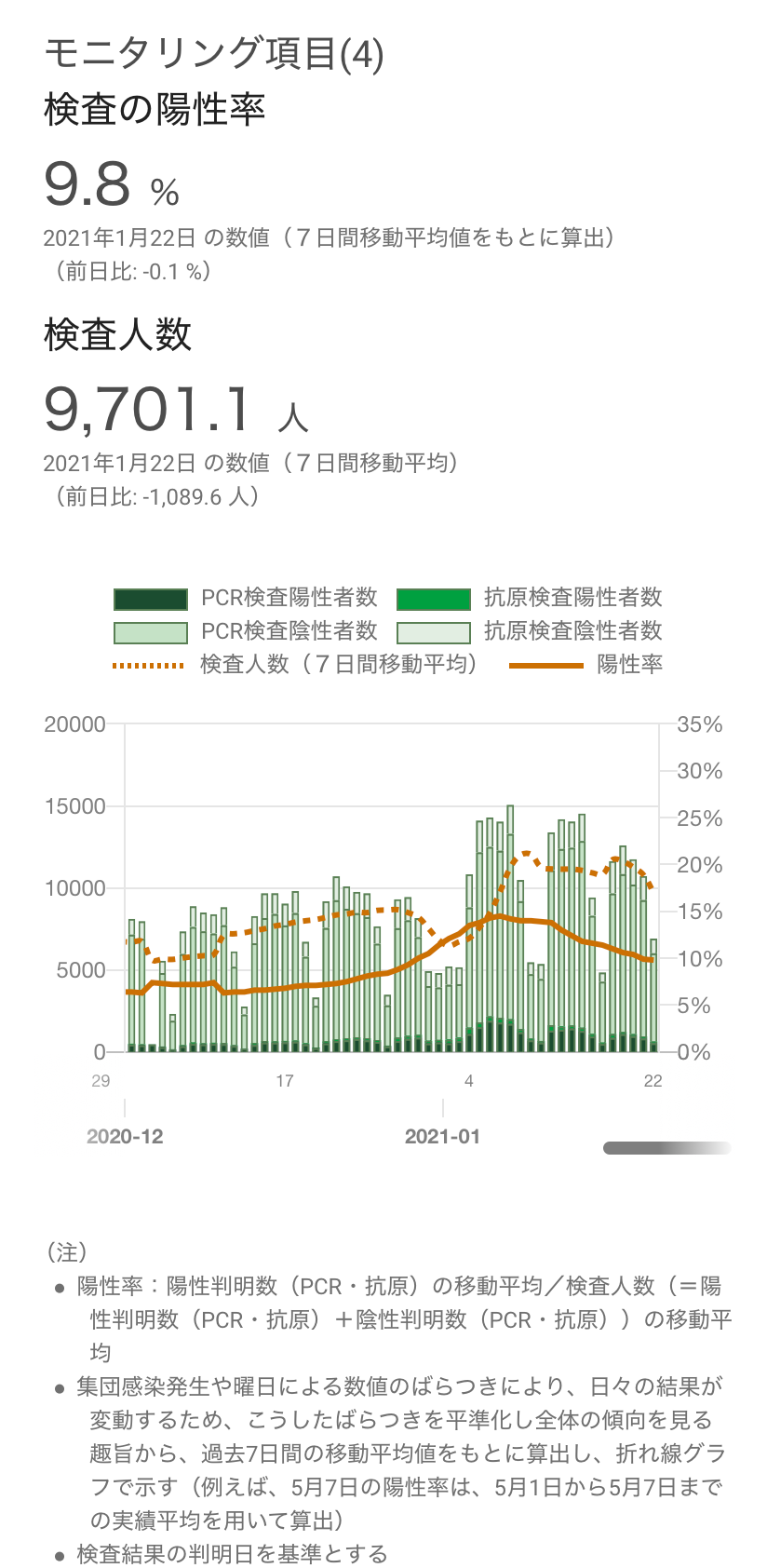The image size is (767, 1568).
Task: Toggle the 抗原検査陰性者数 legend item
Action: point(529,631)
